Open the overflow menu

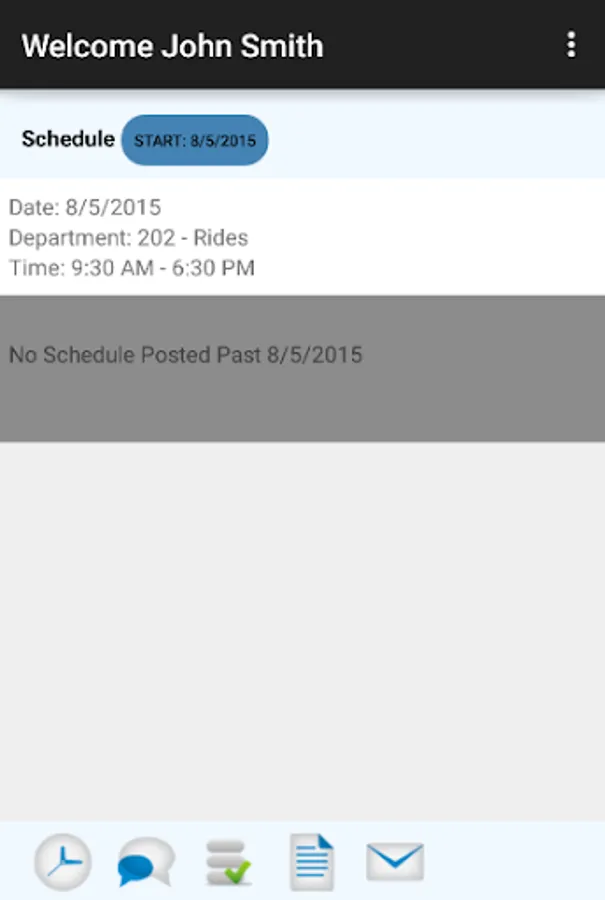(571, 45)
